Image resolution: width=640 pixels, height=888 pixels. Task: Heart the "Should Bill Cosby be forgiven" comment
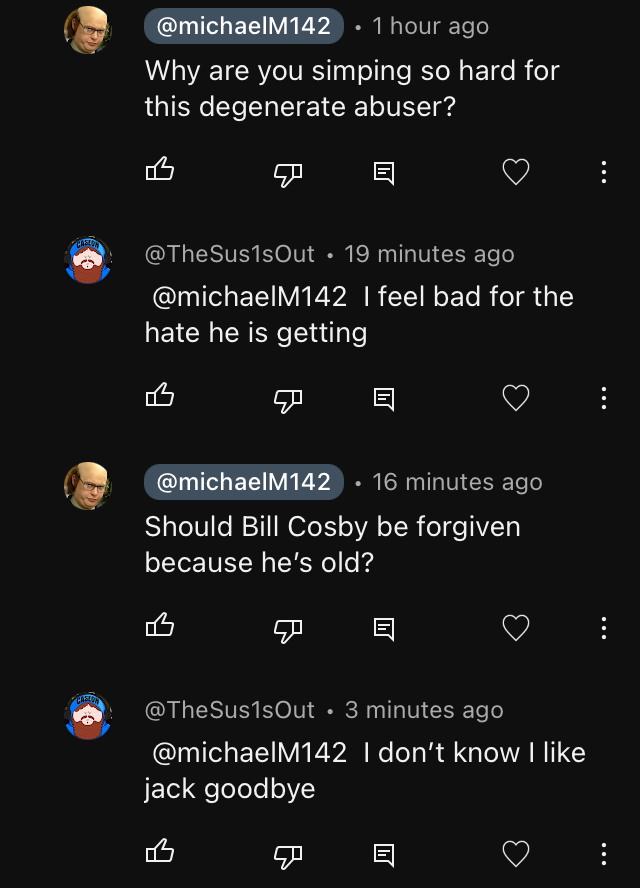click(x=515, y=628)
